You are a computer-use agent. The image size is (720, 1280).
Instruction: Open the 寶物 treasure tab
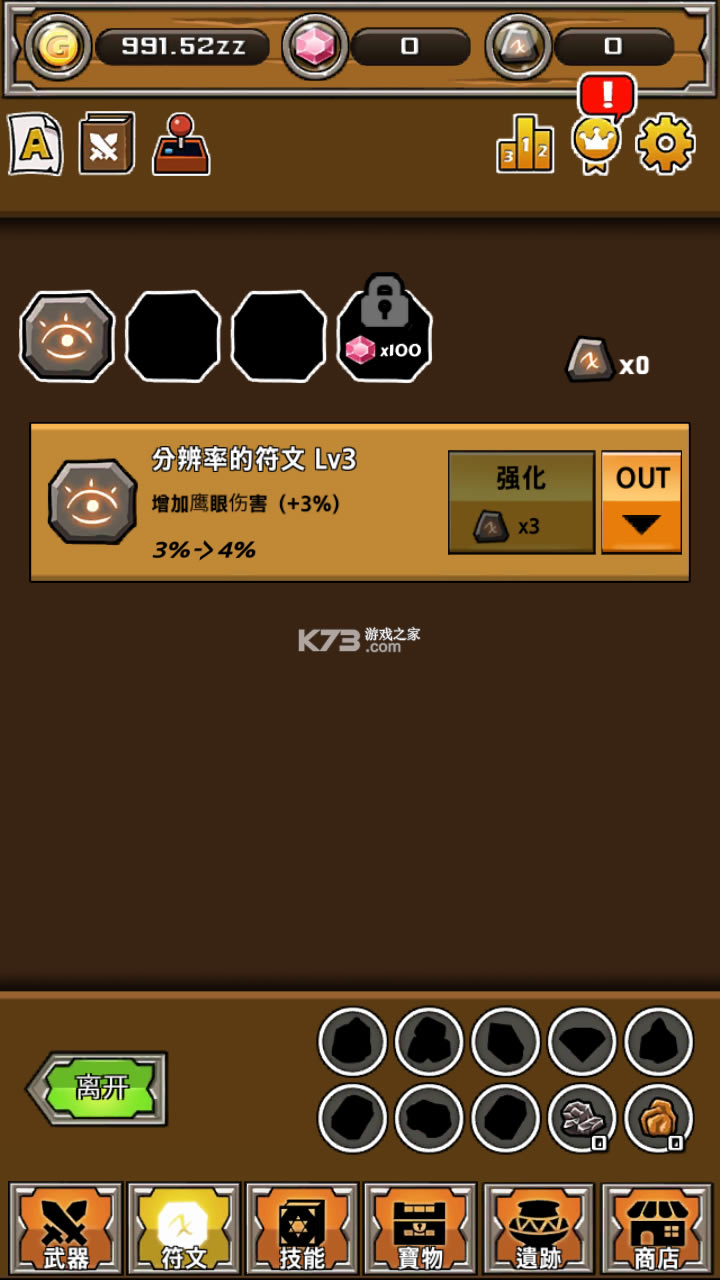tap(419, 1228)
